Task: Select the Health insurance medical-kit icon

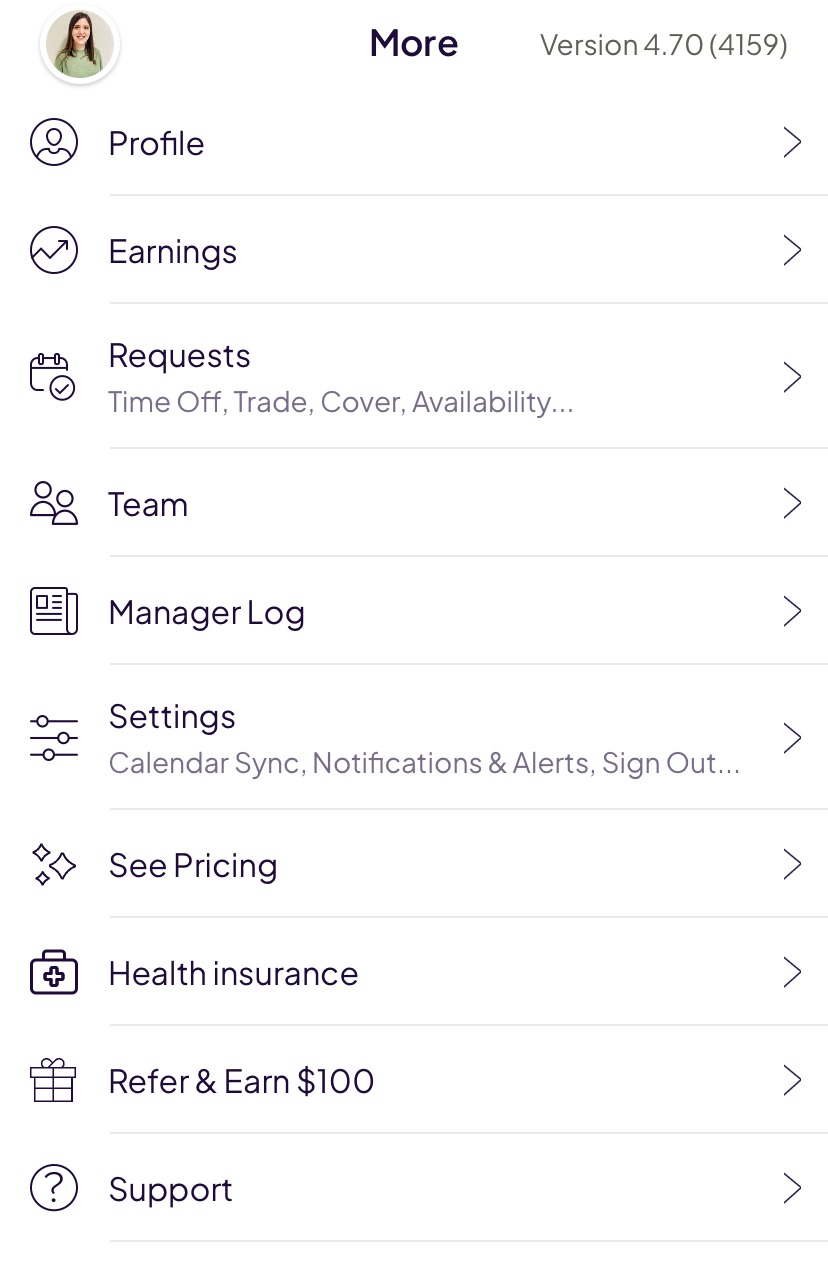Action: 53,971
